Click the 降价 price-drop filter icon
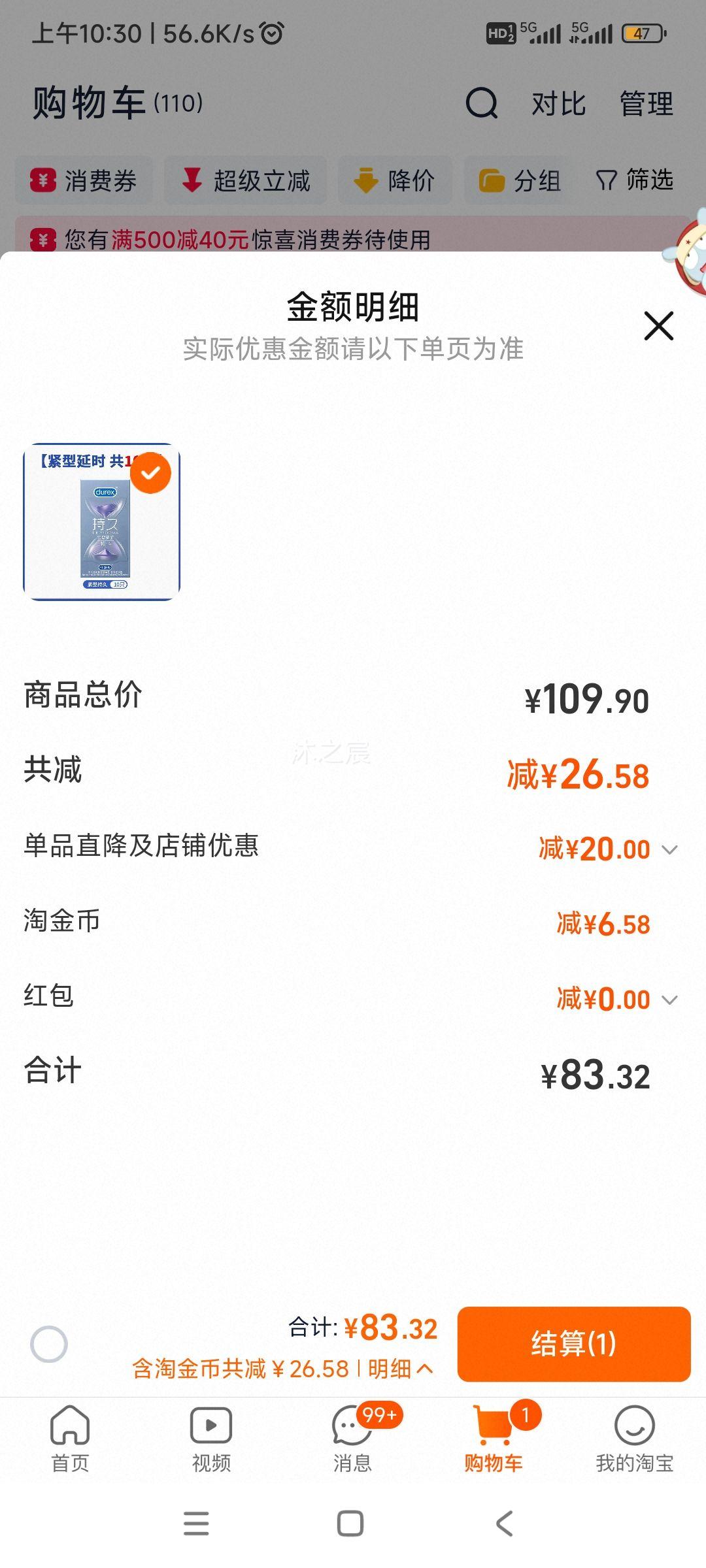This screenshot has height=1568, width=706. [x=366, y=181]
